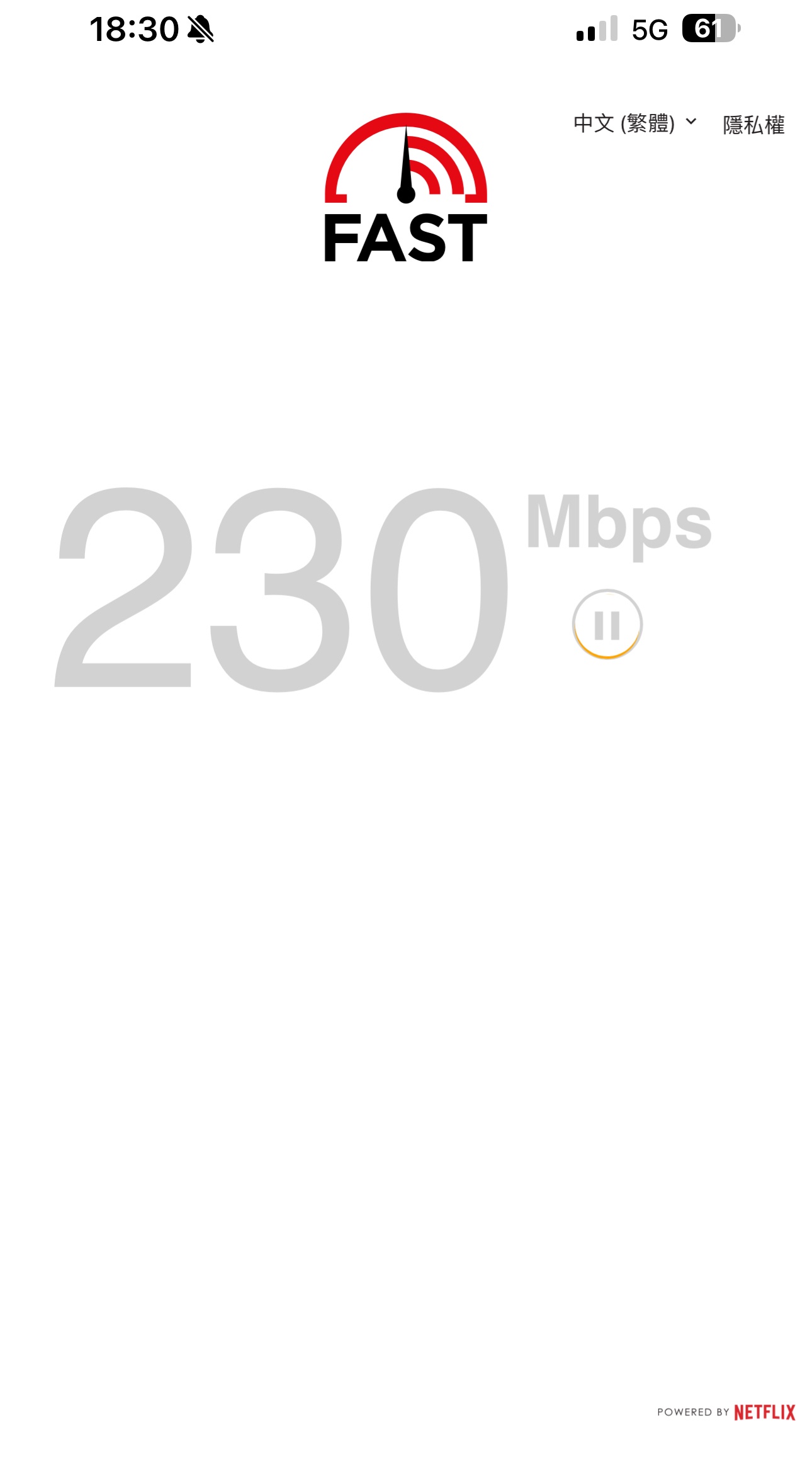Open the 隱私權 privacy link
Image resolution: width=812 pixels, height=1458 pixels.
click(x=753, y=125)
